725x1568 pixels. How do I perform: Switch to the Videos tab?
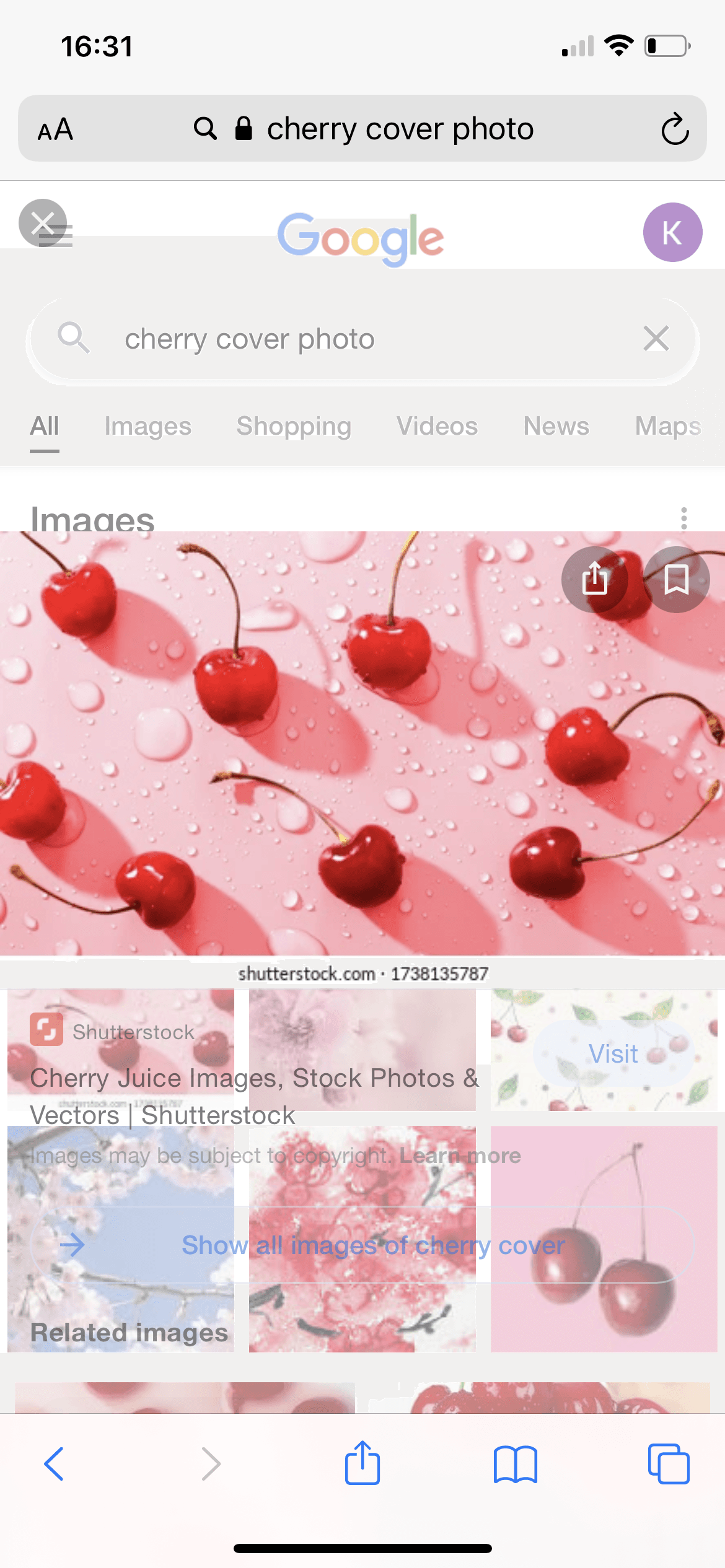point(437,426)
